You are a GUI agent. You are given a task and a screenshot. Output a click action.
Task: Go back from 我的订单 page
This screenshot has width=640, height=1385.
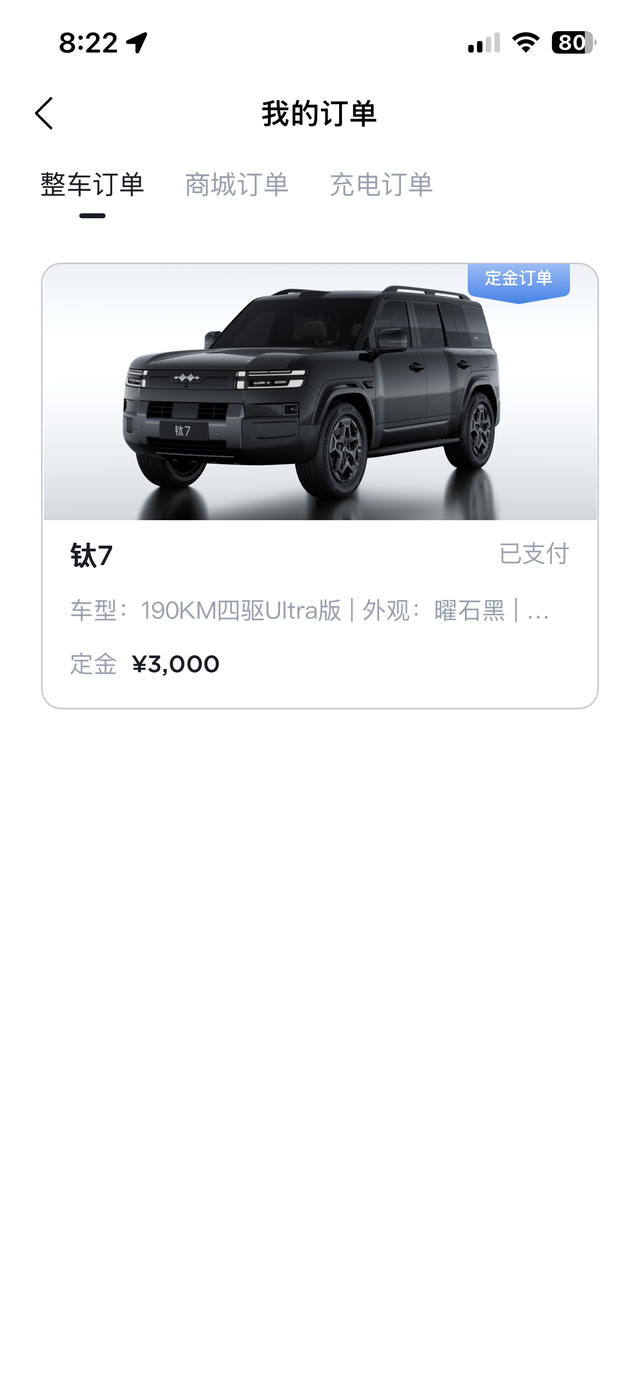tap(44, 114)
